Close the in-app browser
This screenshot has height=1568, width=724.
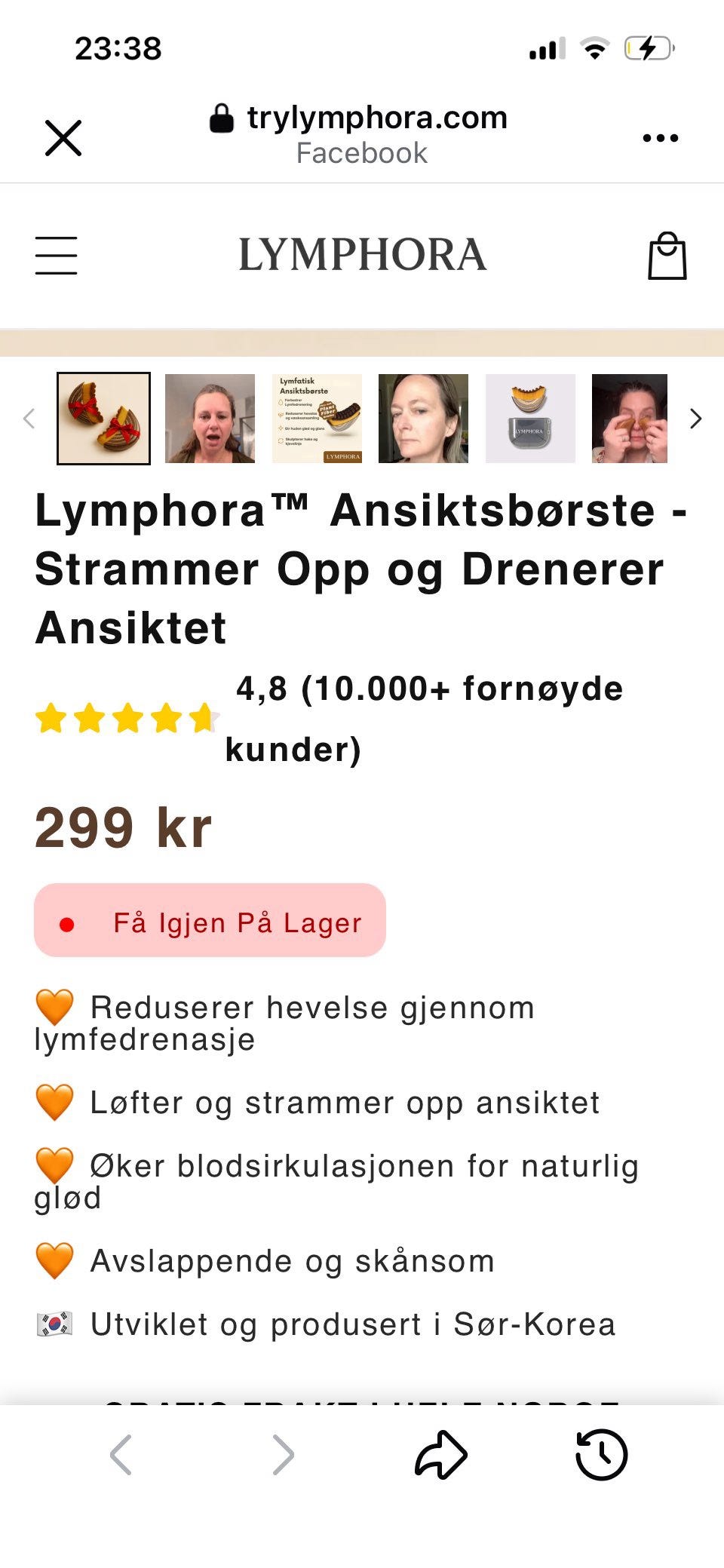[x=63, y=138]
